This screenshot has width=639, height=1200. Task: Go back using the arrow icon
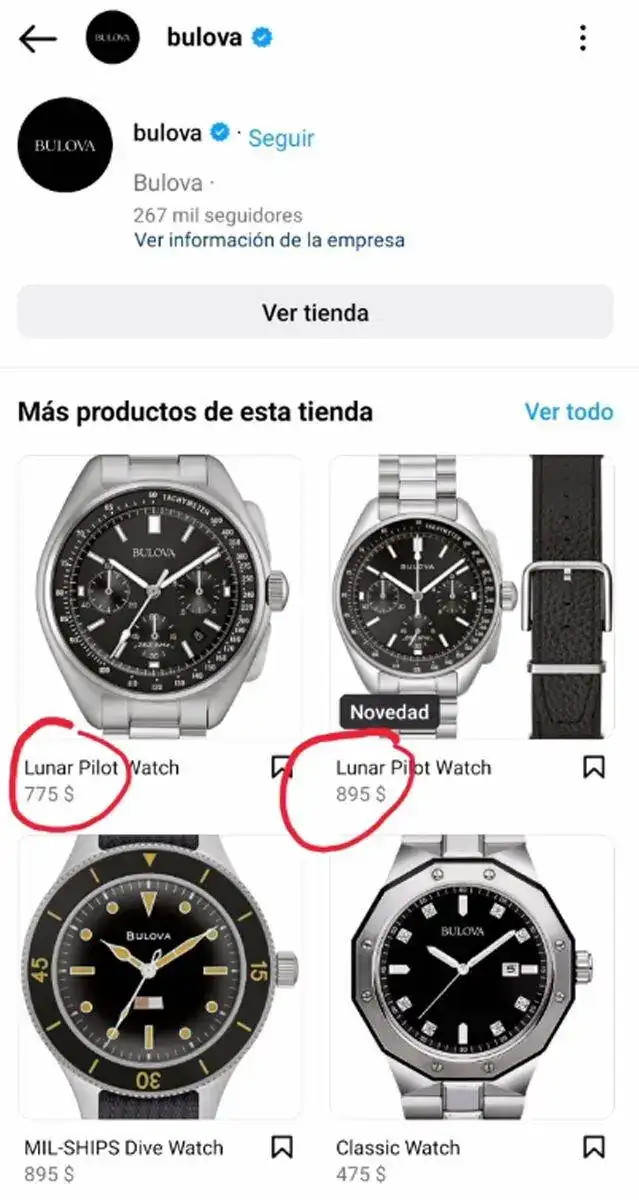click(38, 39)
